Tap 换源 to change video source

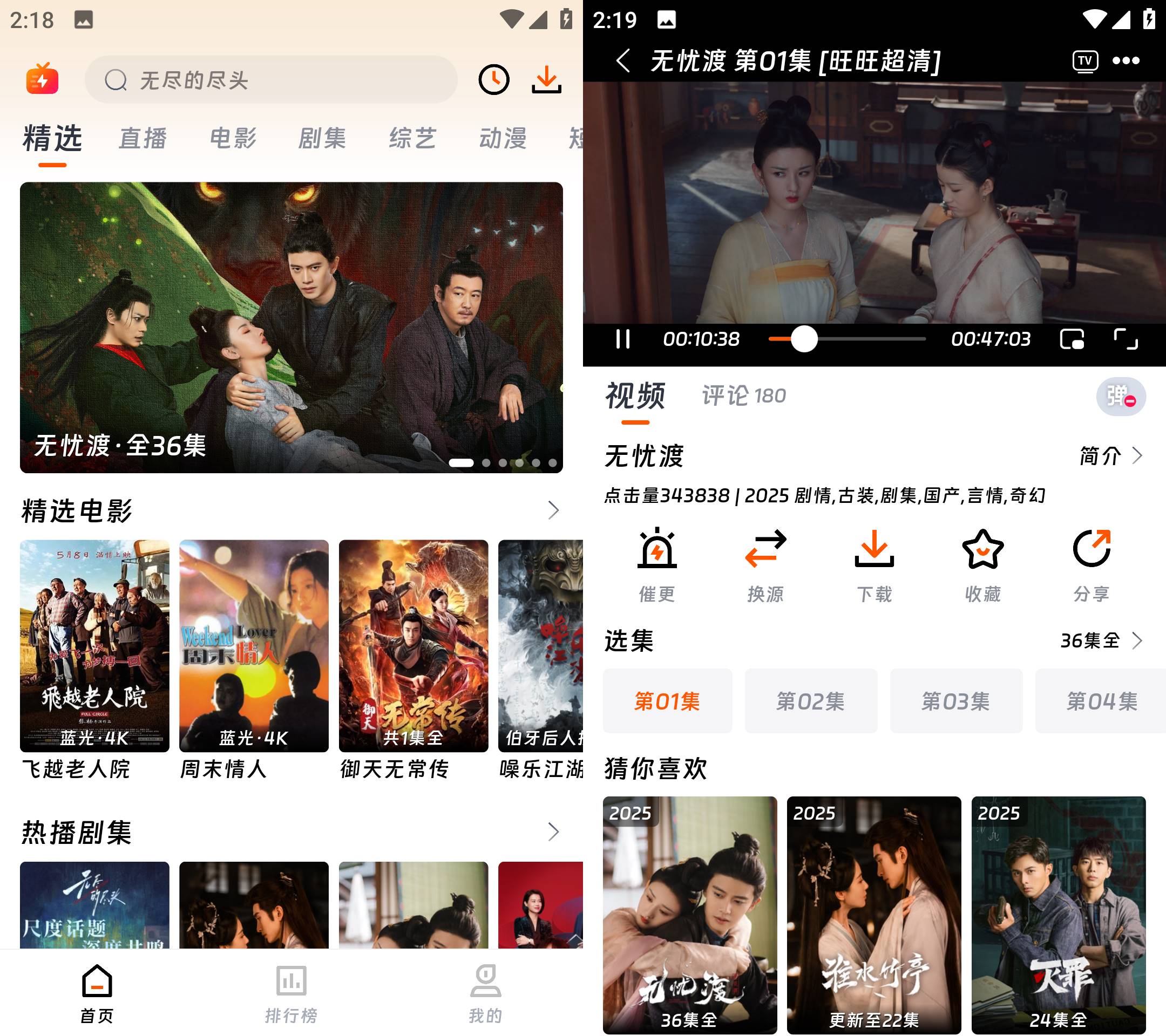tap(765, 565)
